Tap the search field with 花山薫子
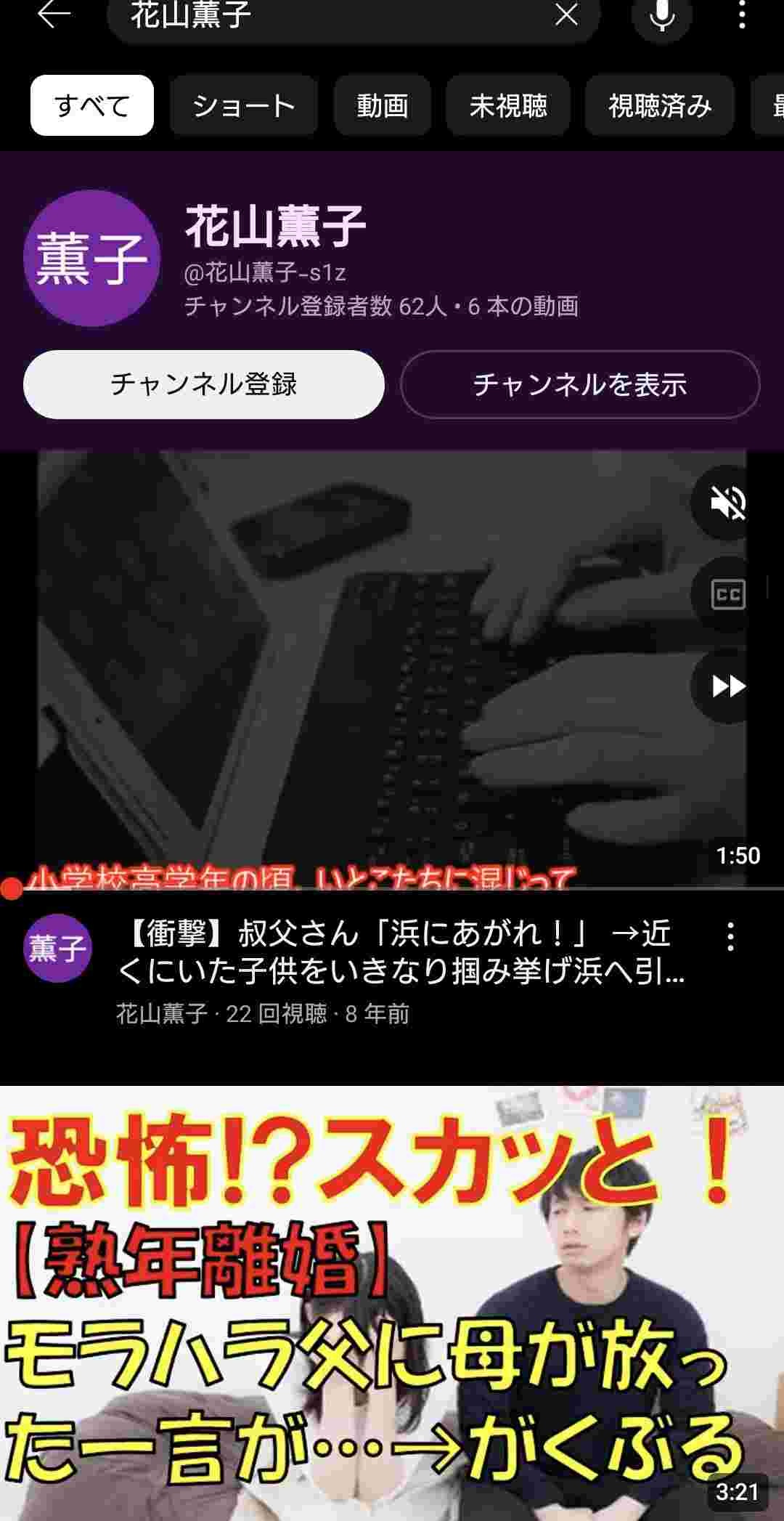784x1521 pixels. [x=327, y=16]
